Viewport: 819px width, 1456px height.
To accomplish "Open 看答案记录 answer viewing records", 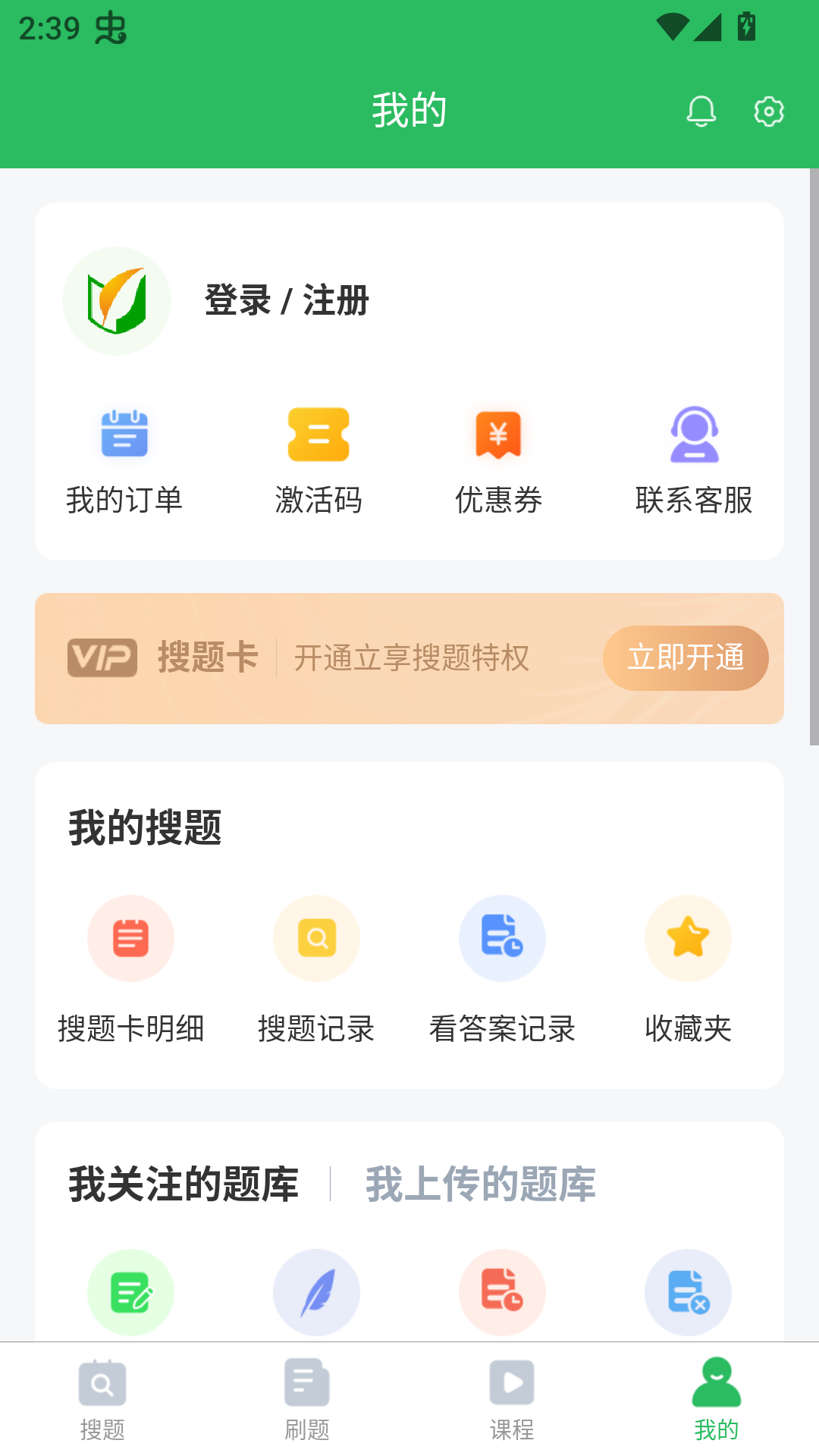I will tap(502, 938).
